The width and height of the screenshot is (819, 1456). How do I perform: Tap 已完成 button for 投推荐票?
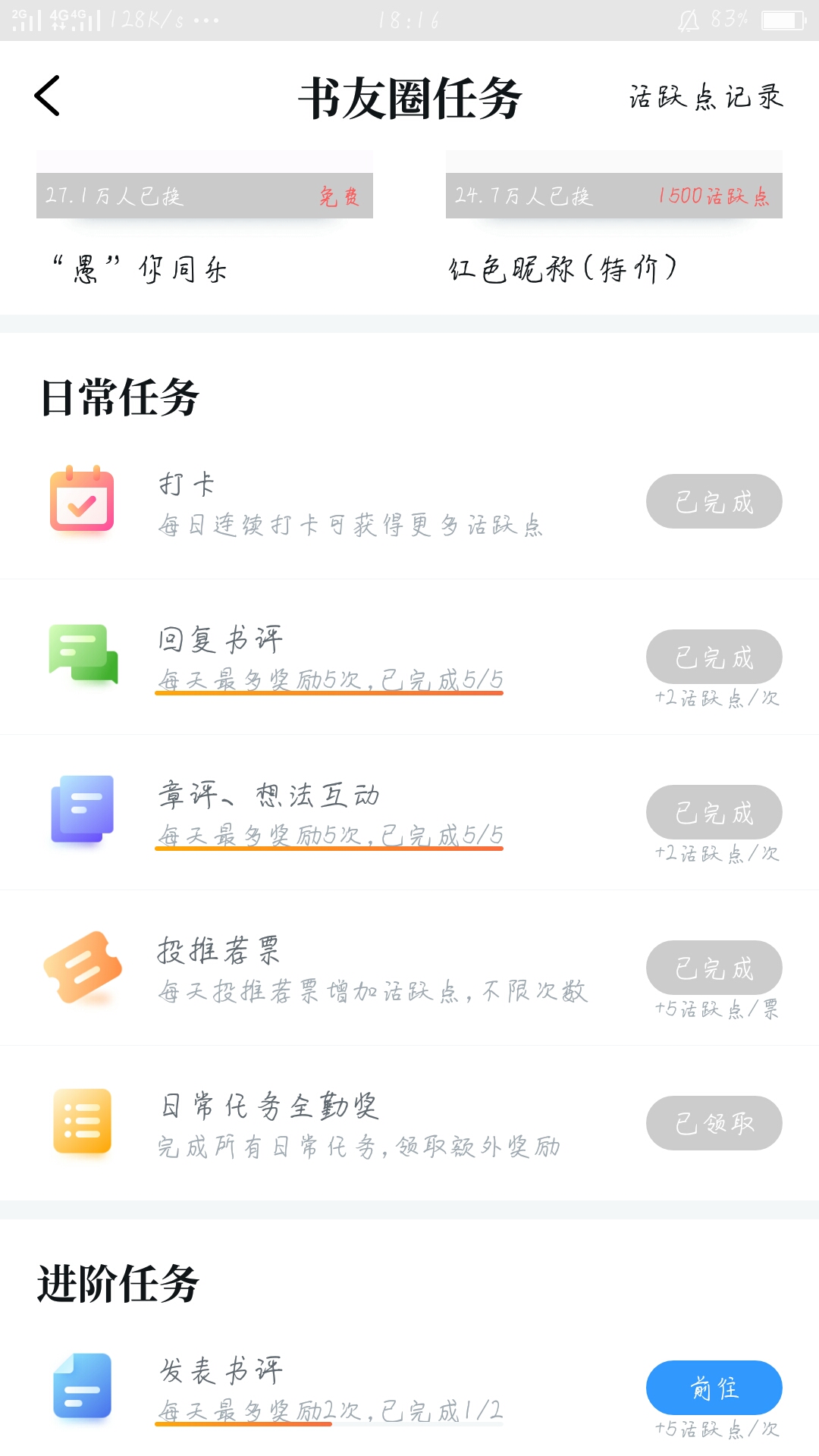(x=714, y=968)
